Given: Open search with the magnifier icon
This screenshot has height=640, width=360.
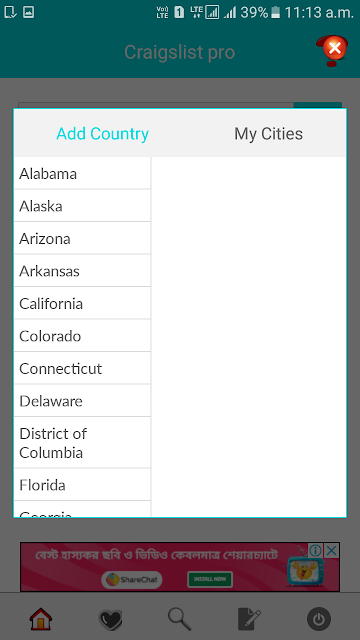Looking at the screenshot, I should 180,619.
